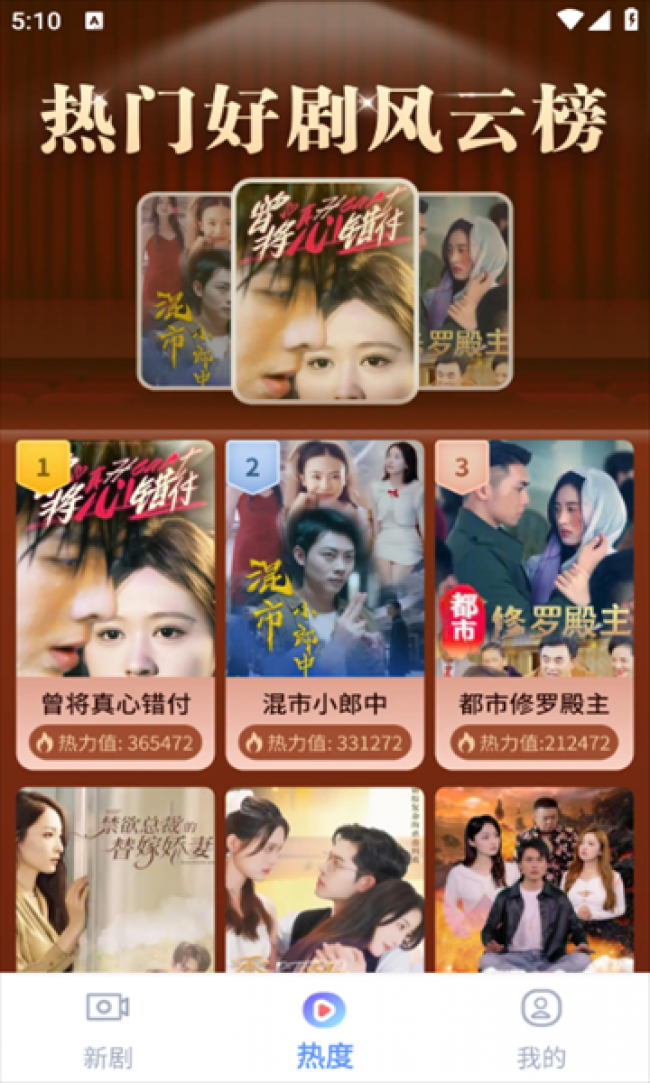Switch to the 新剧 tab
The height and width of the screenshot is (1083, 650).
pyautogui.click(x=107, y=1028)
